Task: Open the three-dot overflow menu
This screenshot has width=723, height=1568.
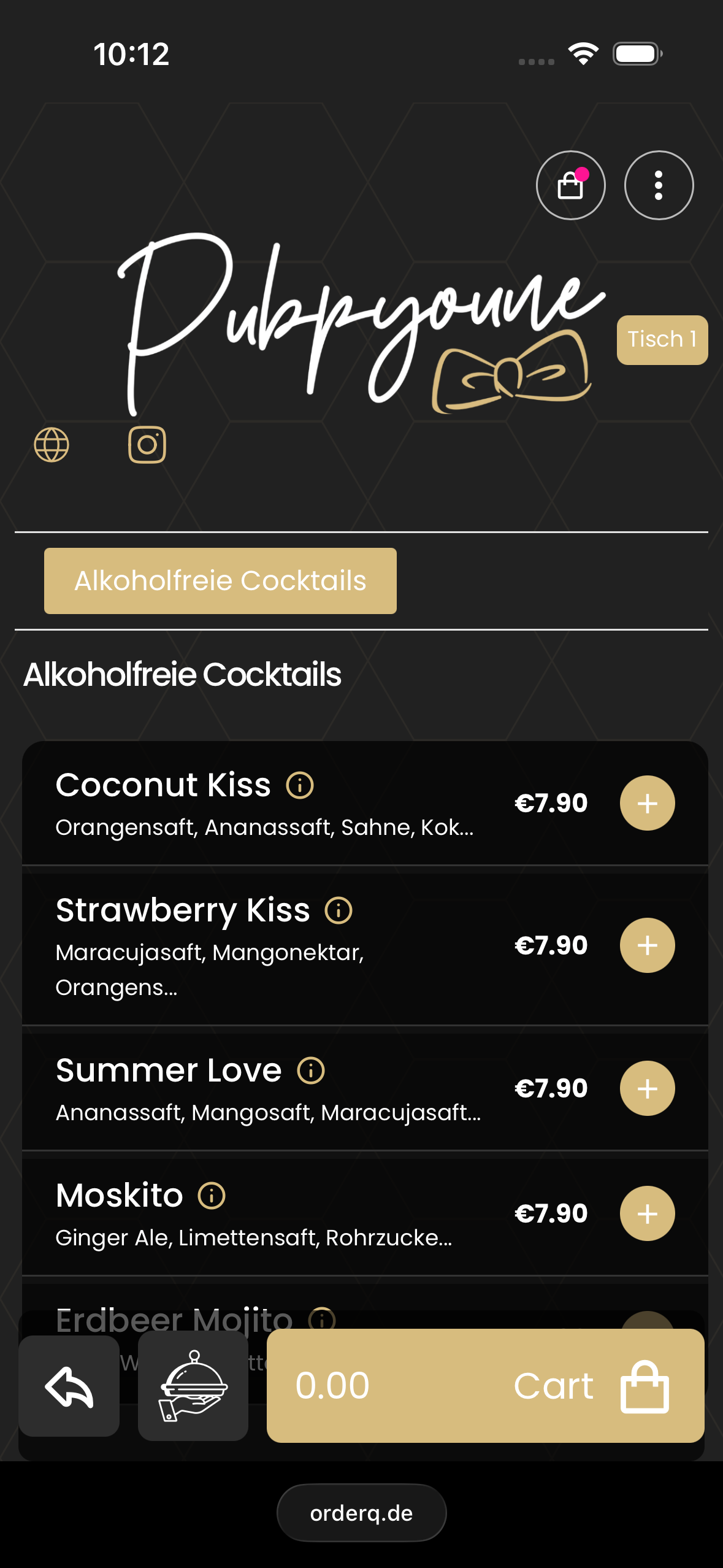Action: (659, 185)
